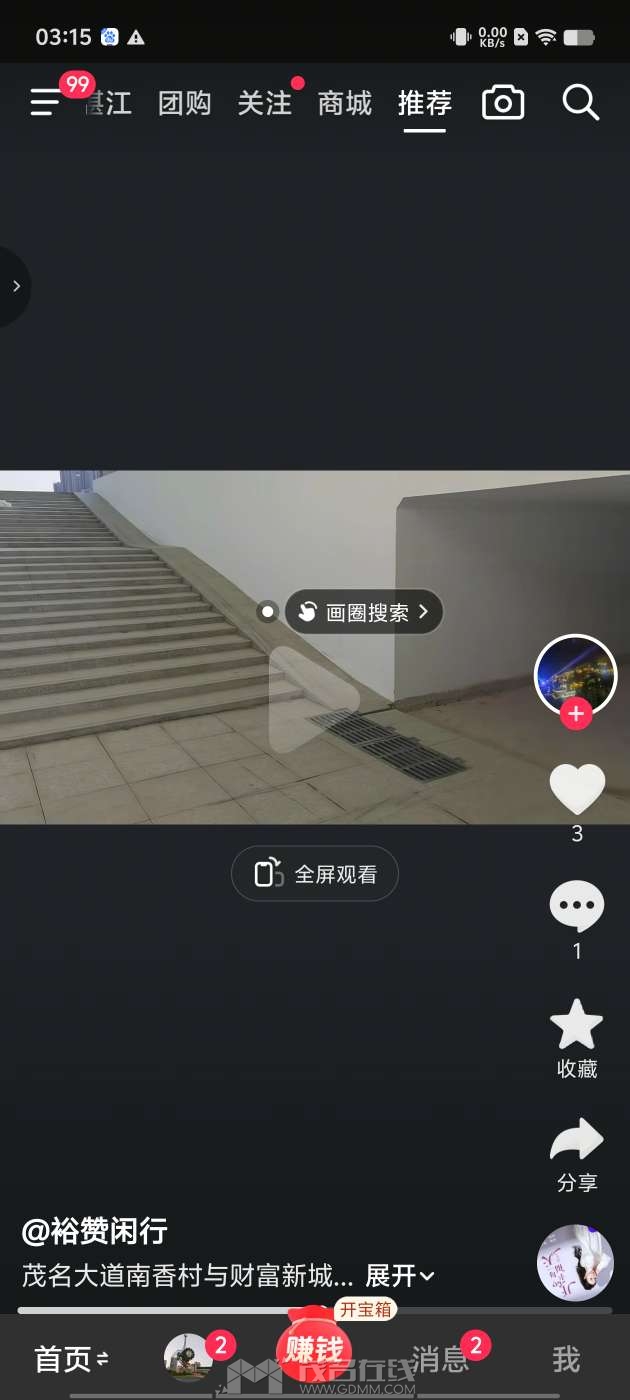Add video to 收藏 favorites
This screenshot has height=1400, width=630.
[577, 1026]
